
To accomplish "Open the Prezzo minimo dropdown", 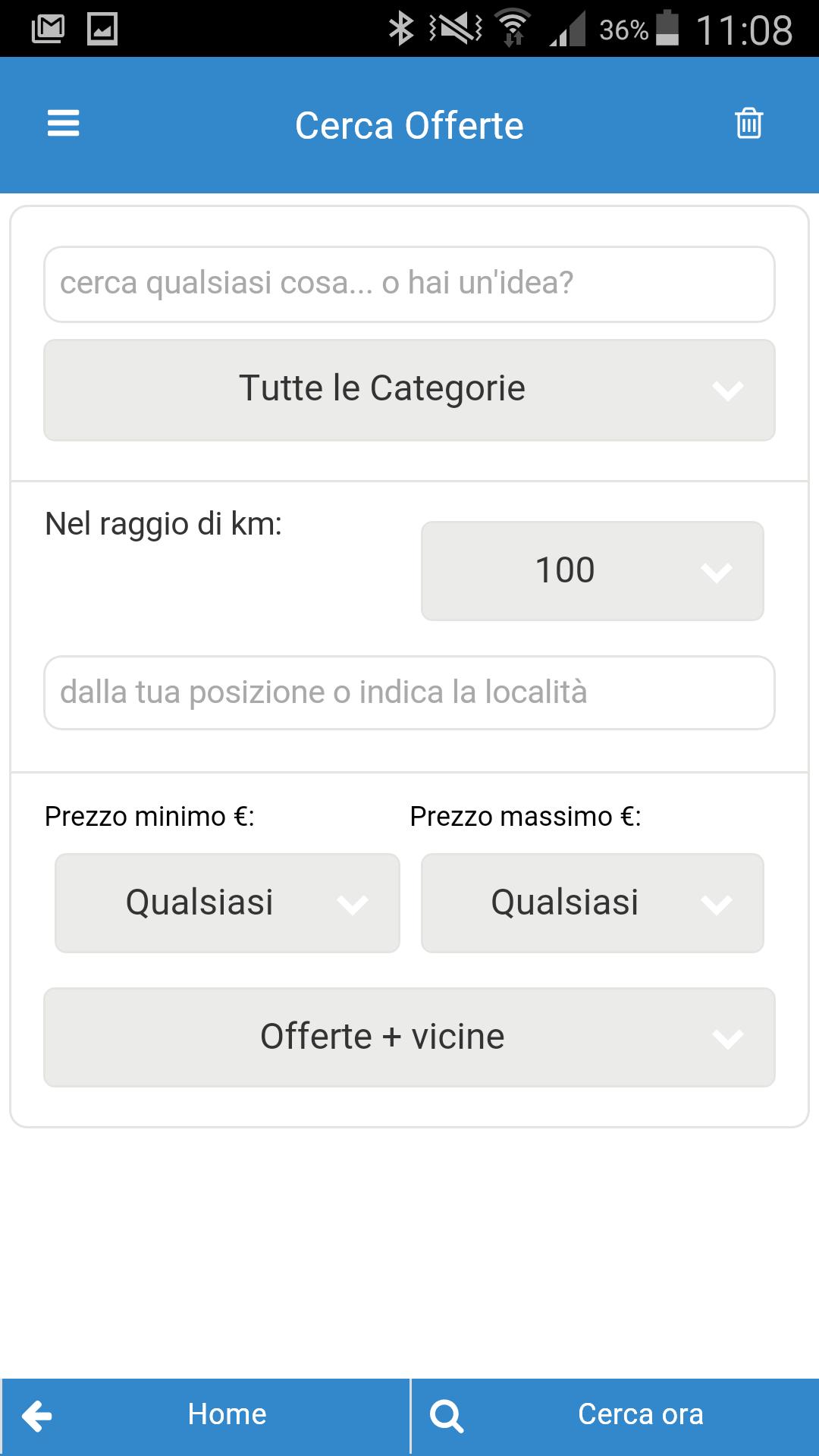I will point(227,903).
